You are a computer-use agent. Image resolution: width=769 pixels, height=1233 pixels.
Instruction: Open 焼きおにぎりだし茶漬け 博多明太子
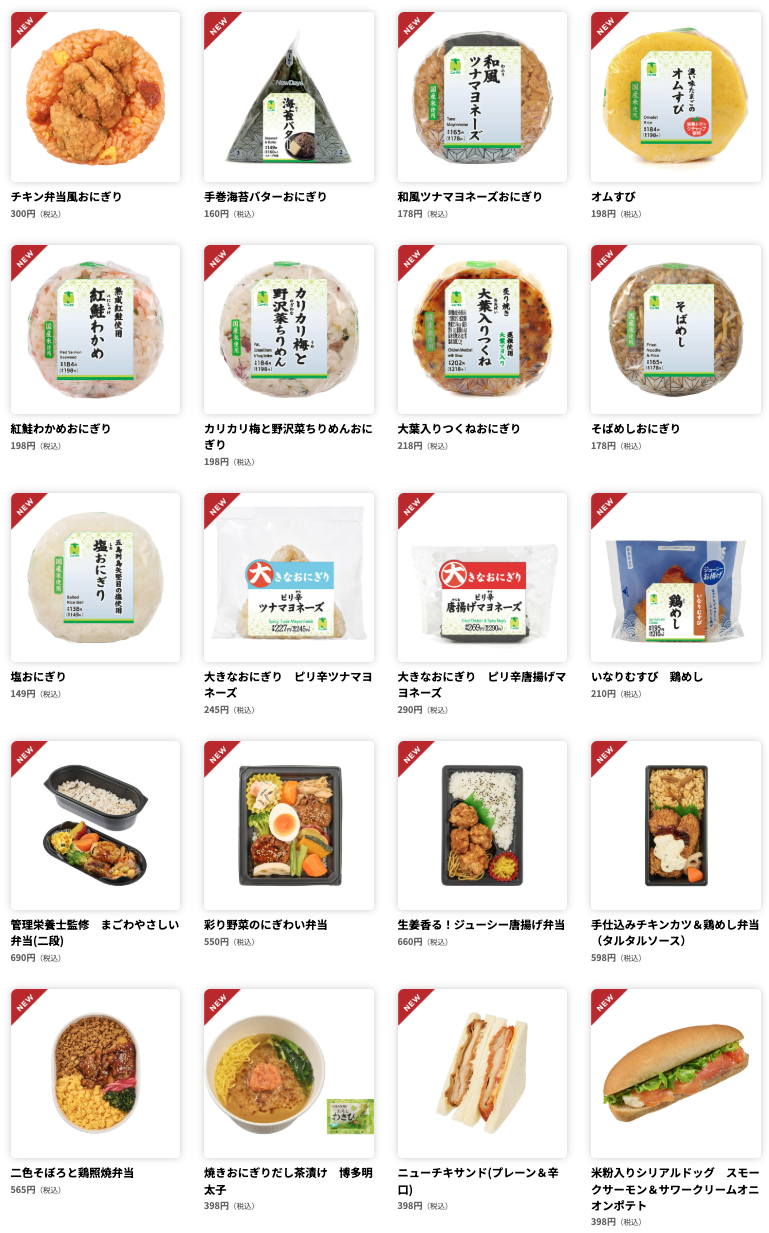[289, 1073]
